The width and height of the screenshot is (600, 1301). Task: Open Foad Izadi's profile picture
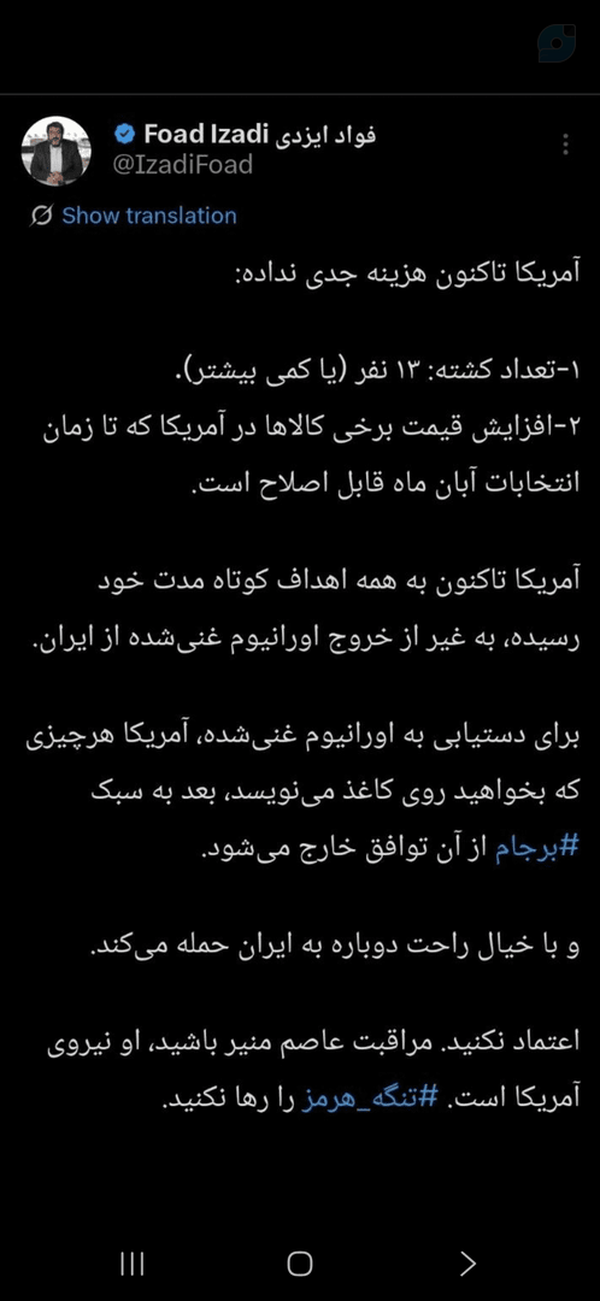[x=55, y=150]
